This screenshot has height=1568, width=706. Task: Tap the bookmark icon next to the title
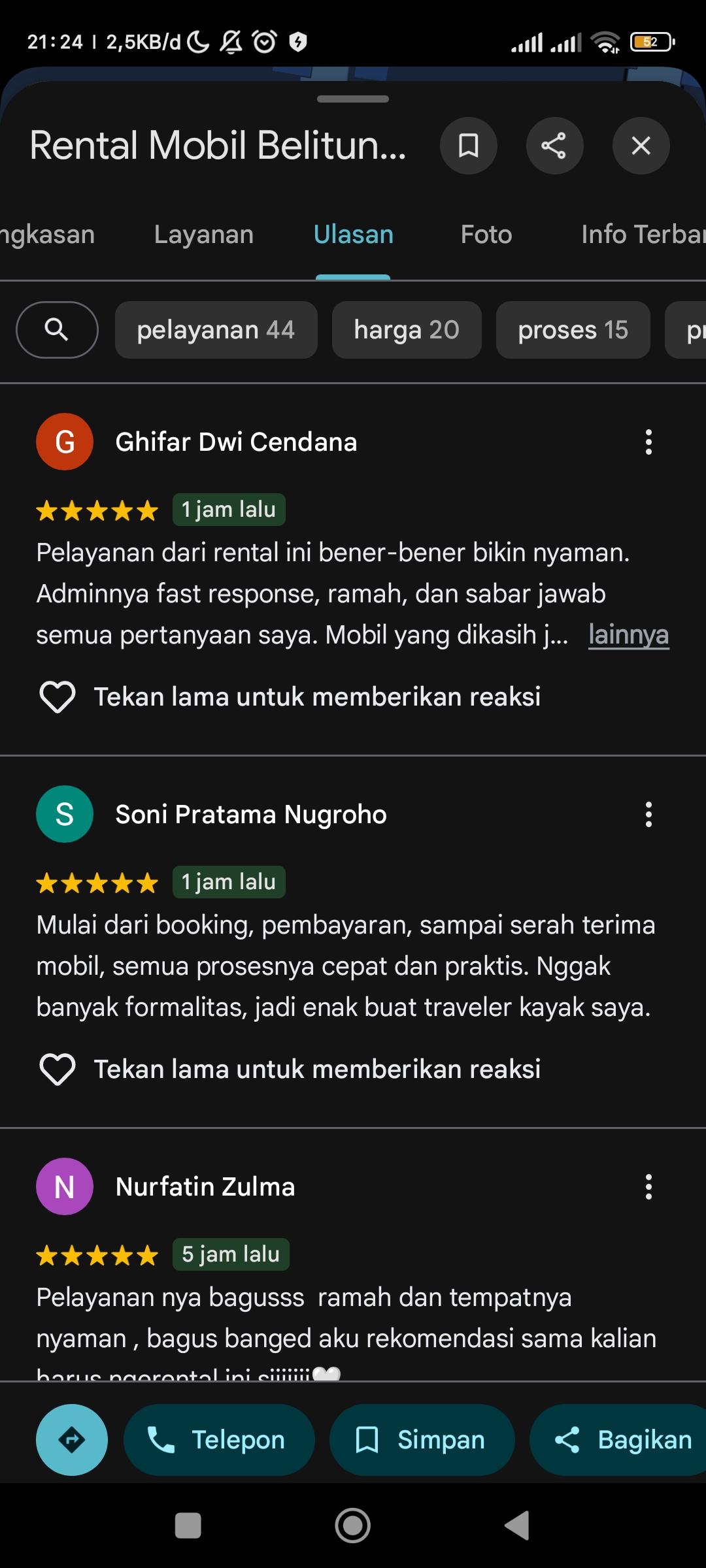[468, 146]
